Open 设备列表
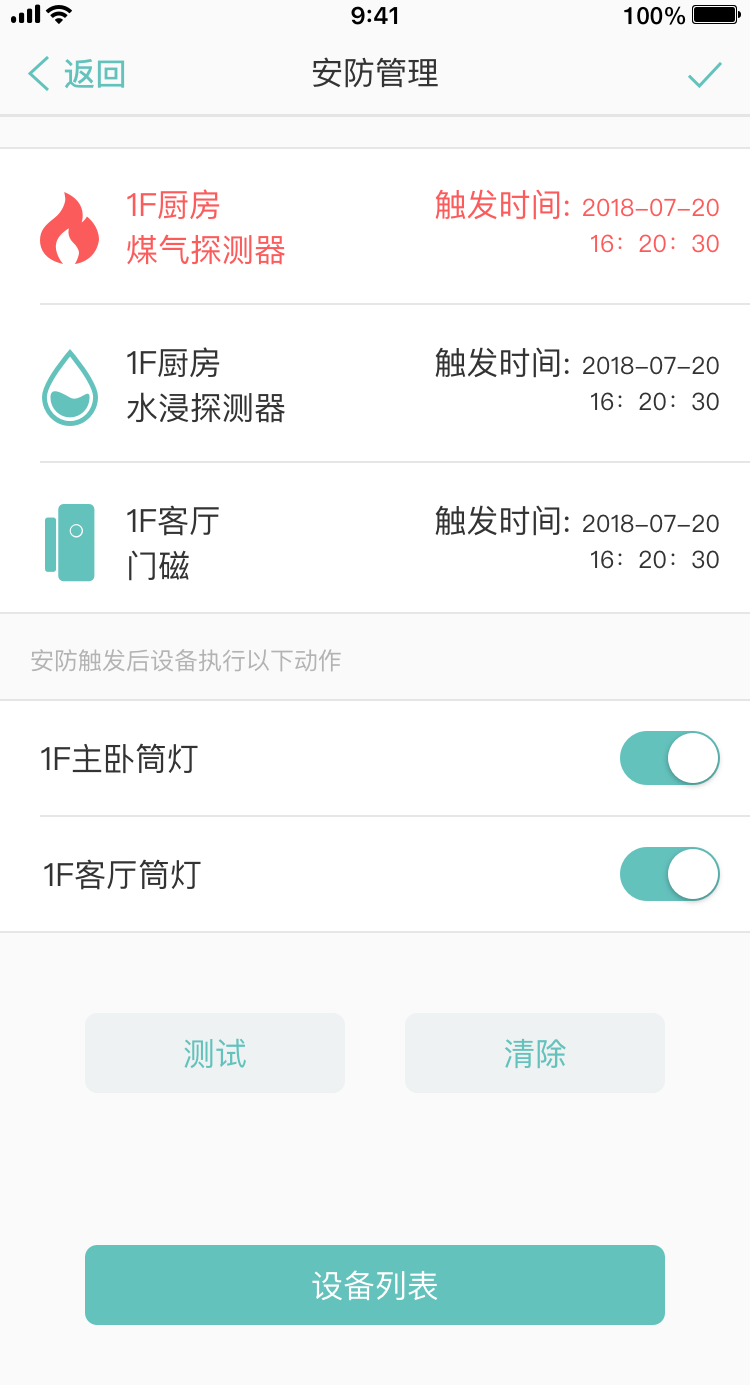The image size is (750, 1385). [x=375, y=1285]
